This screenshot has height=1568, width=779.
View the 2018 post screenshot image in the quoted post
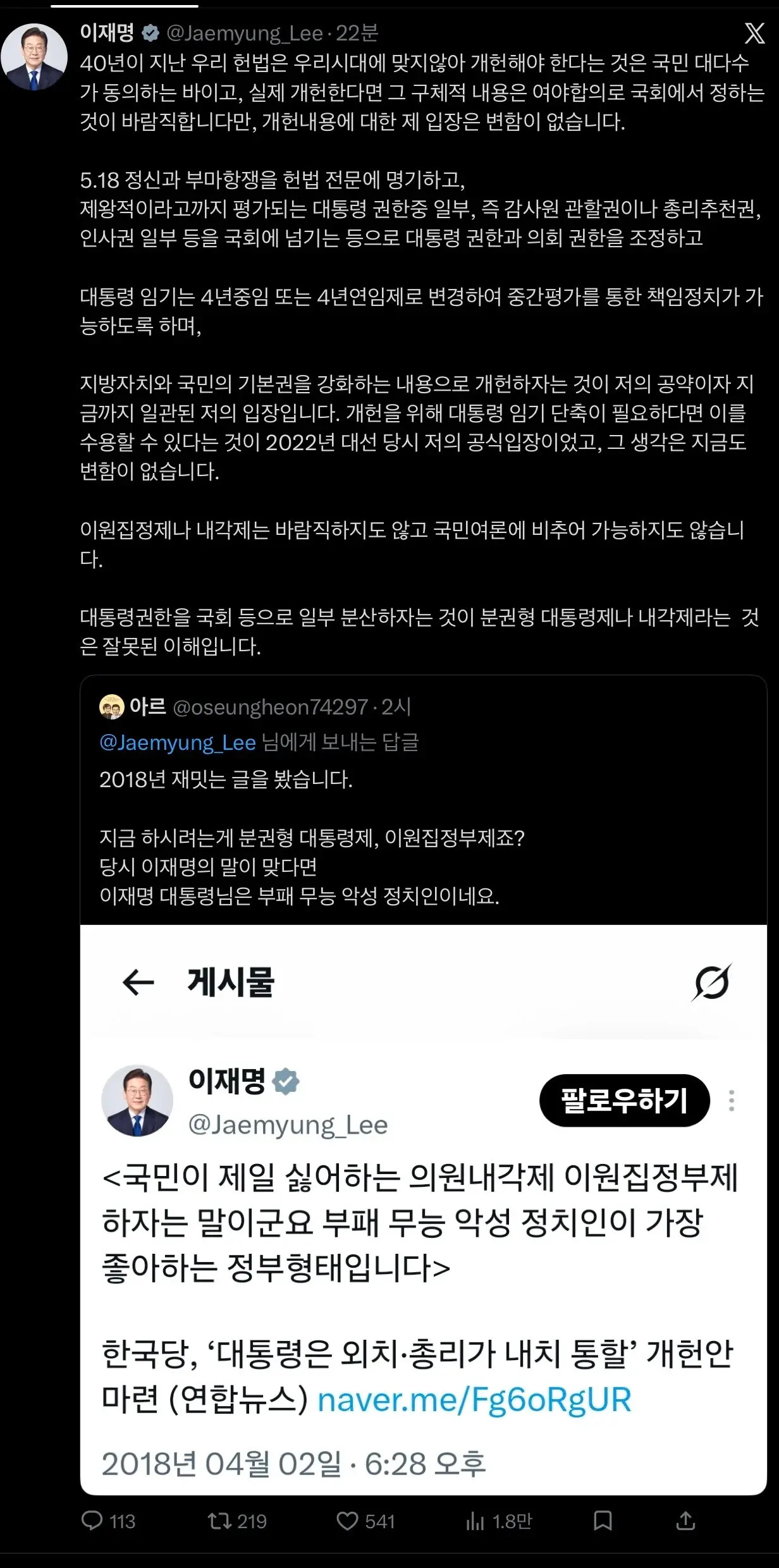pyautogui.click(x=423, y=1210)
